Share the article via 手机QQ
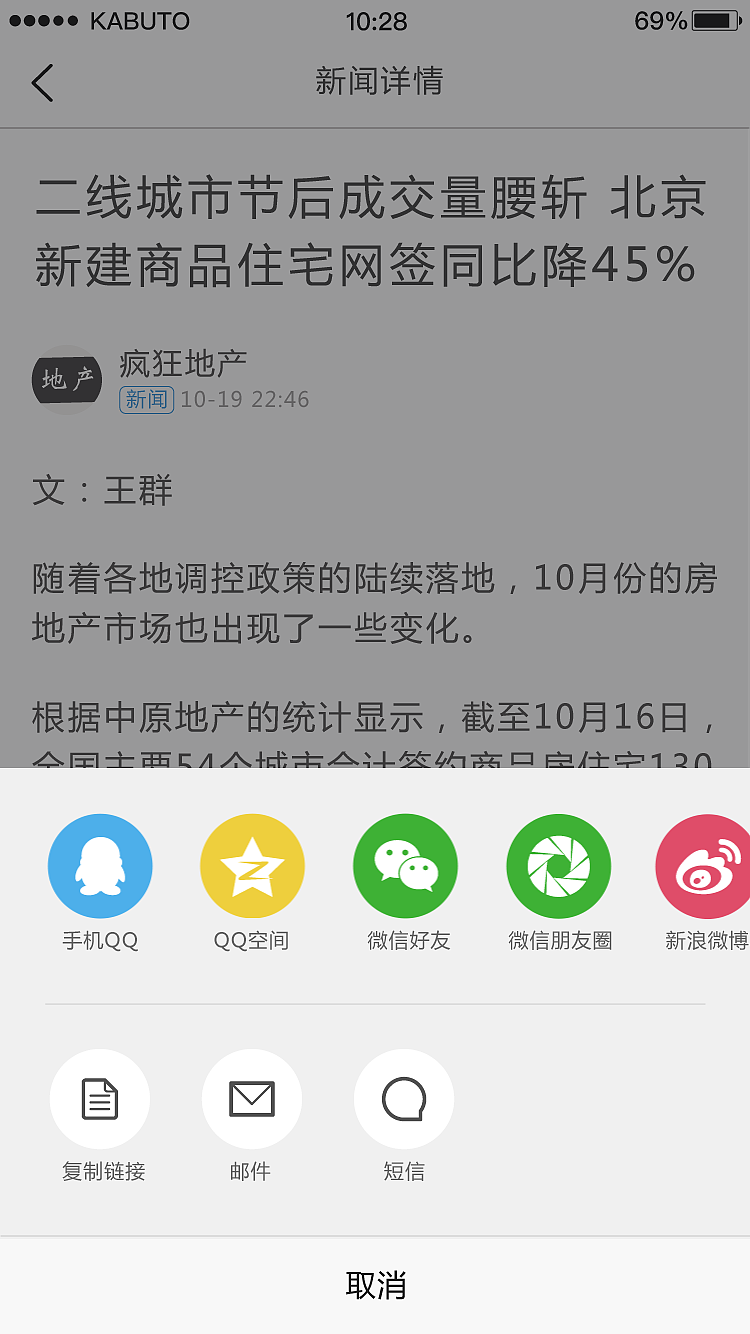The image size is (750, 1334). point(100,865)
